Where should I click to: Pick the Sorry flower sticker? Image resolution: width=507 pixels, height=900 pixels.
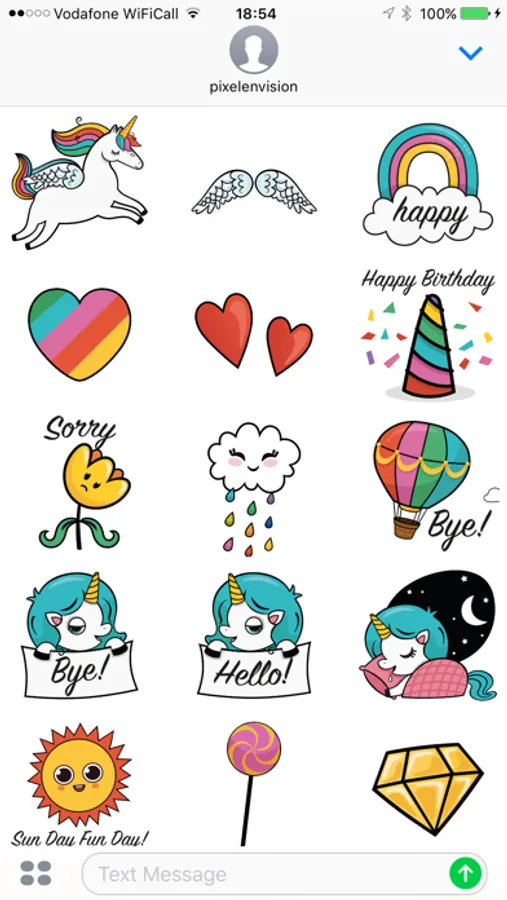tap(82, 483)
